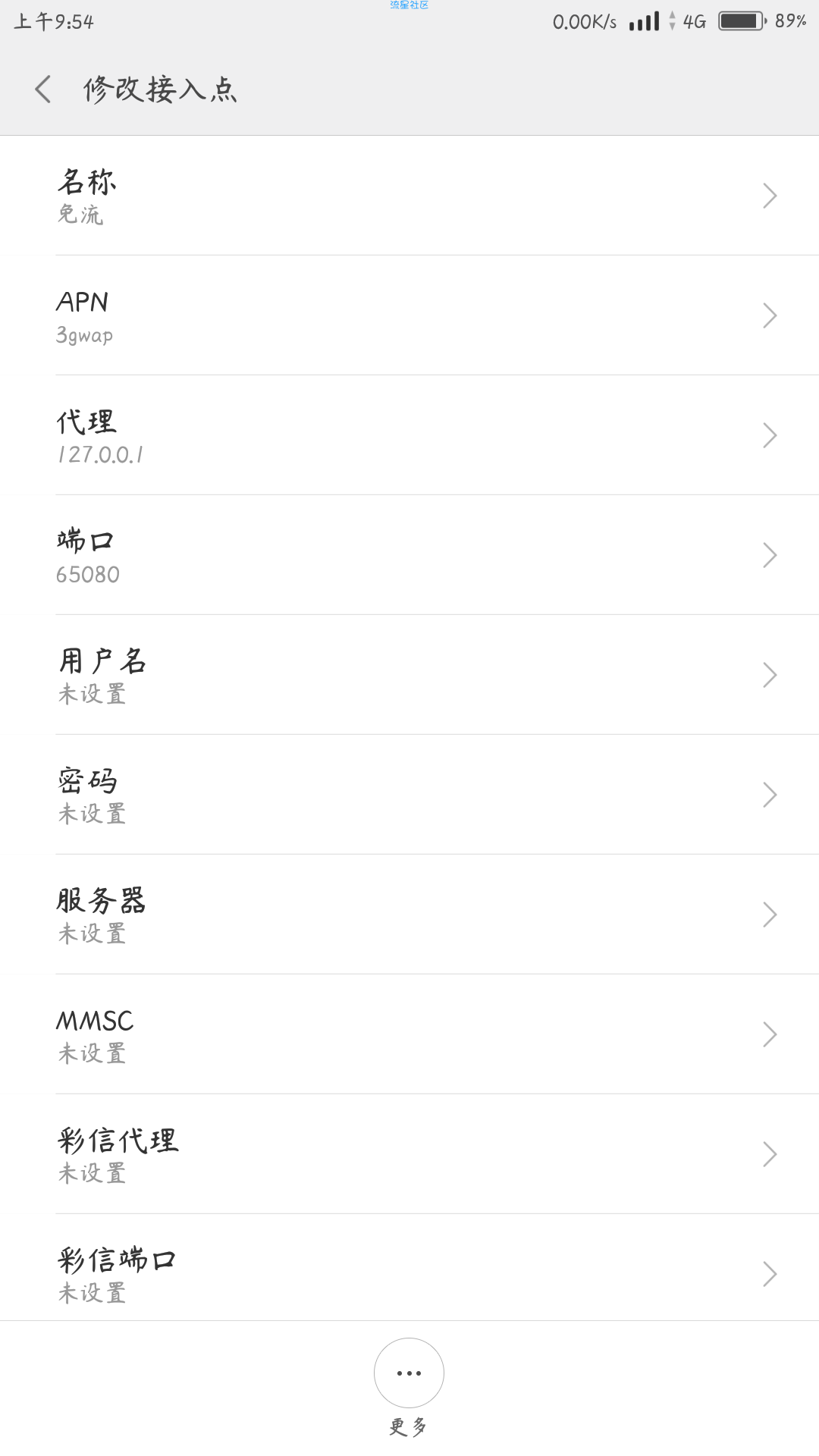Go back from 修改接入点 screen
819x1456 pixels.
point(43,89)
